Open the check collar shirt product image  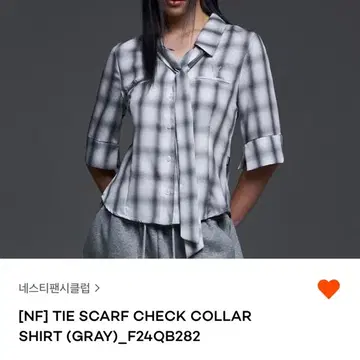pyautogui.click(x=180, y=129)
